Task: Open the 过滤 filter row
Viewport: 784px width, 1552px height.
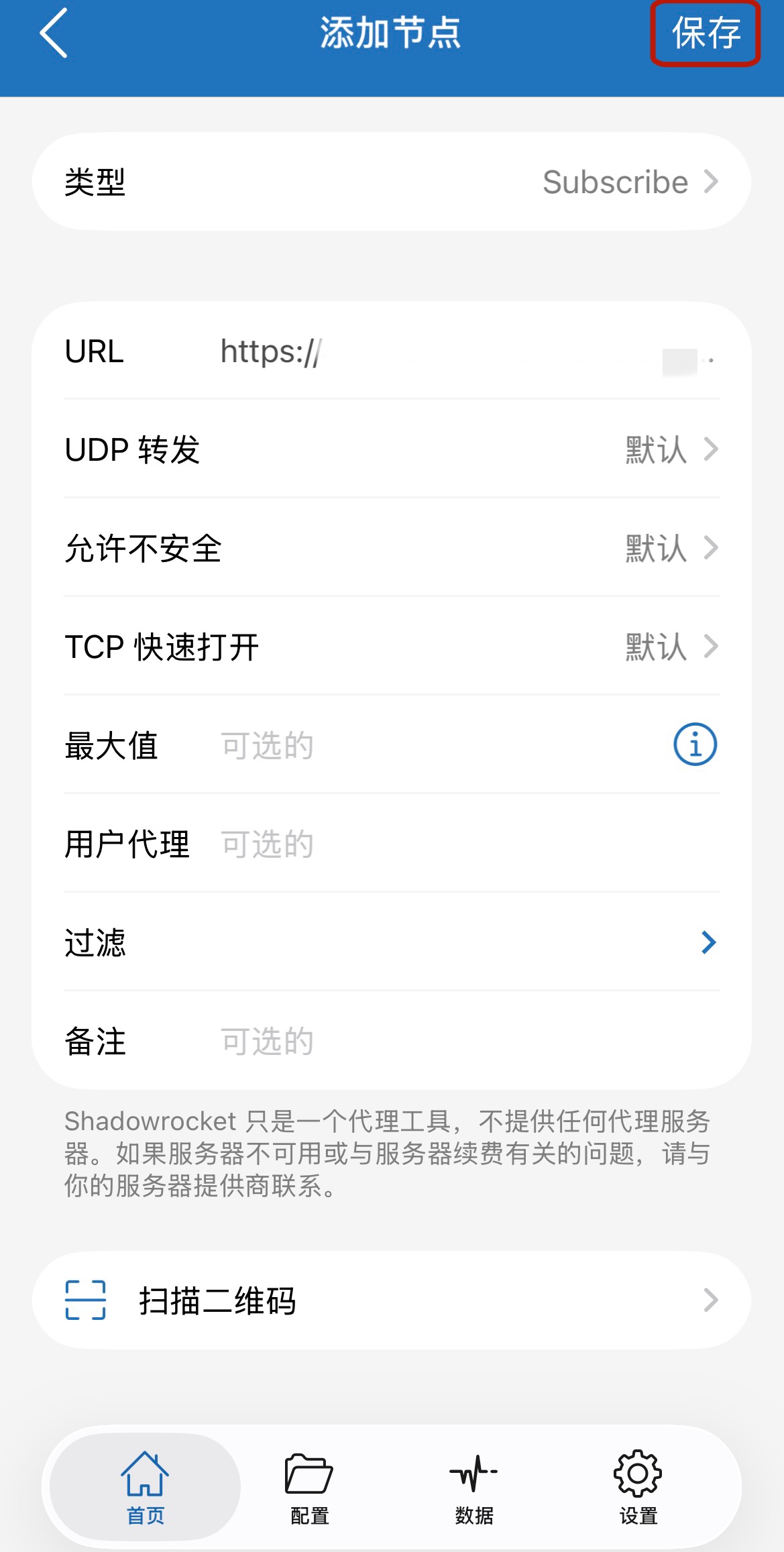Action: (392, 942)
